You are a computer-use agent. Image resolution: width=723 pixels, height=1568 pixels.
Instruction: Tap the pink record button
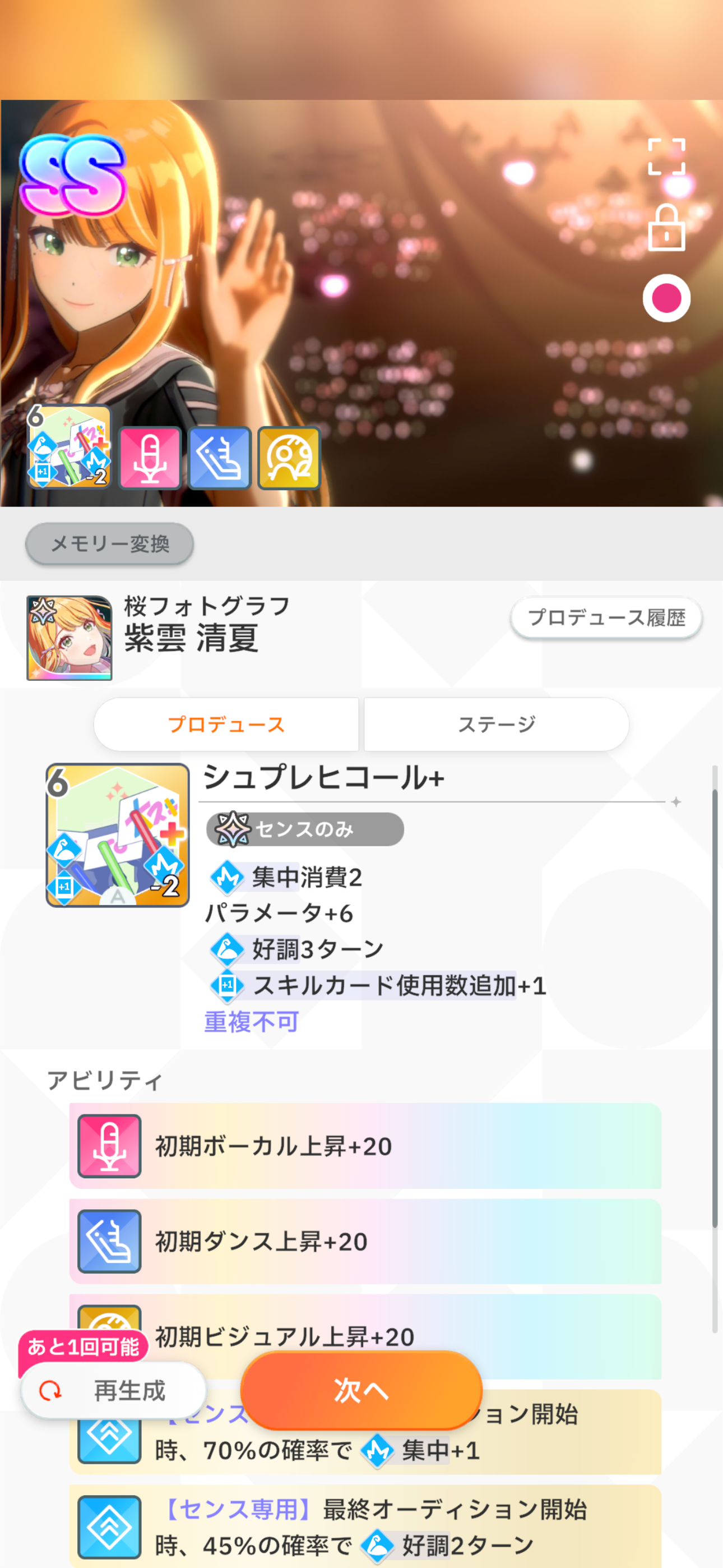coord(666,298)
